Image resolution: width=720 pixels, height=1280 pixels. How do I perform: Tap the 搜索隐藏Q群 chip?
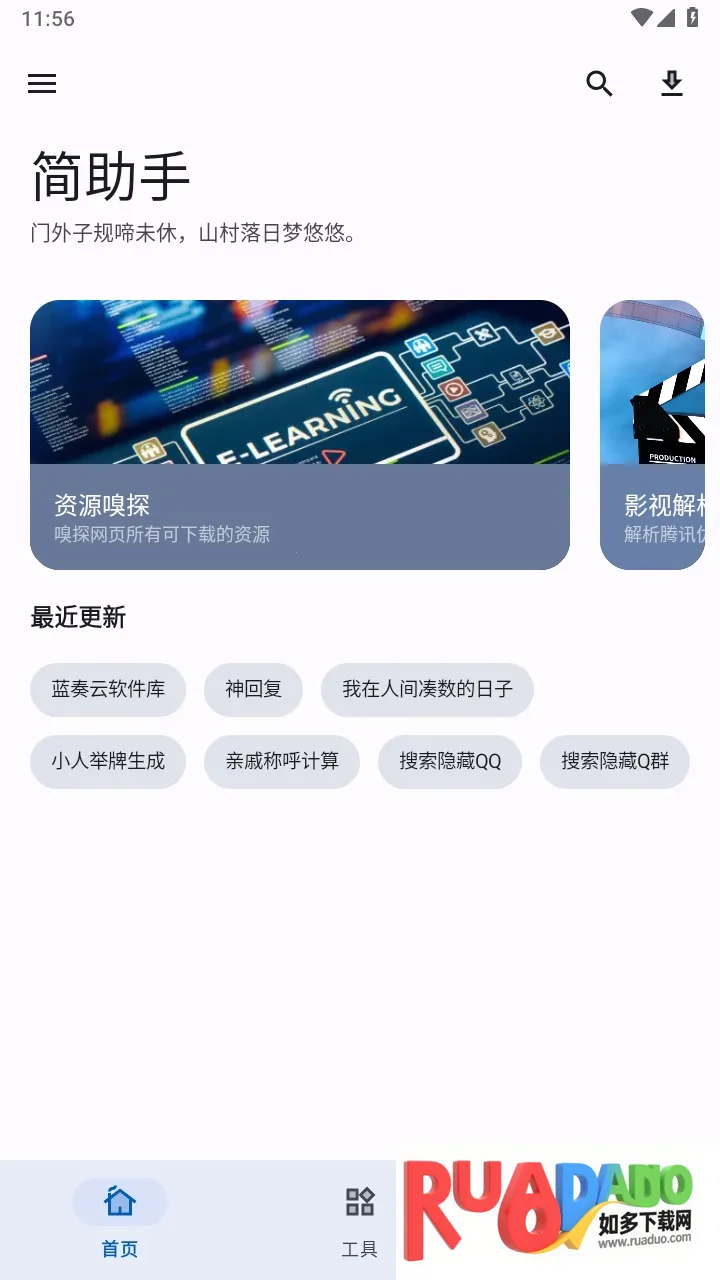[615, 761]
